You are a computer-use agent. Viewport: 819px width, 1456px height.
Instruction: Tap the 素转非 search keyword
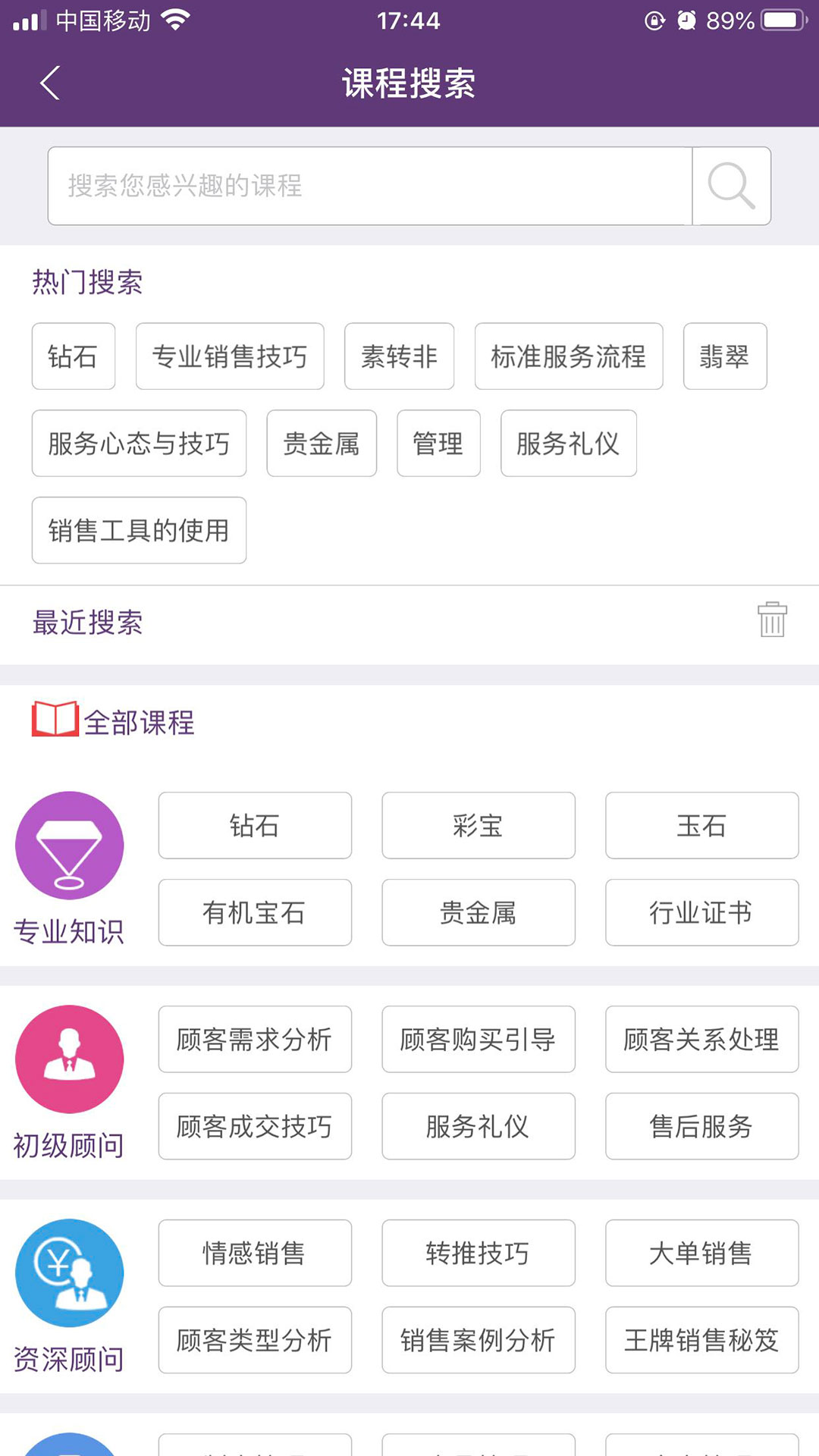click(x=399, y=356)
